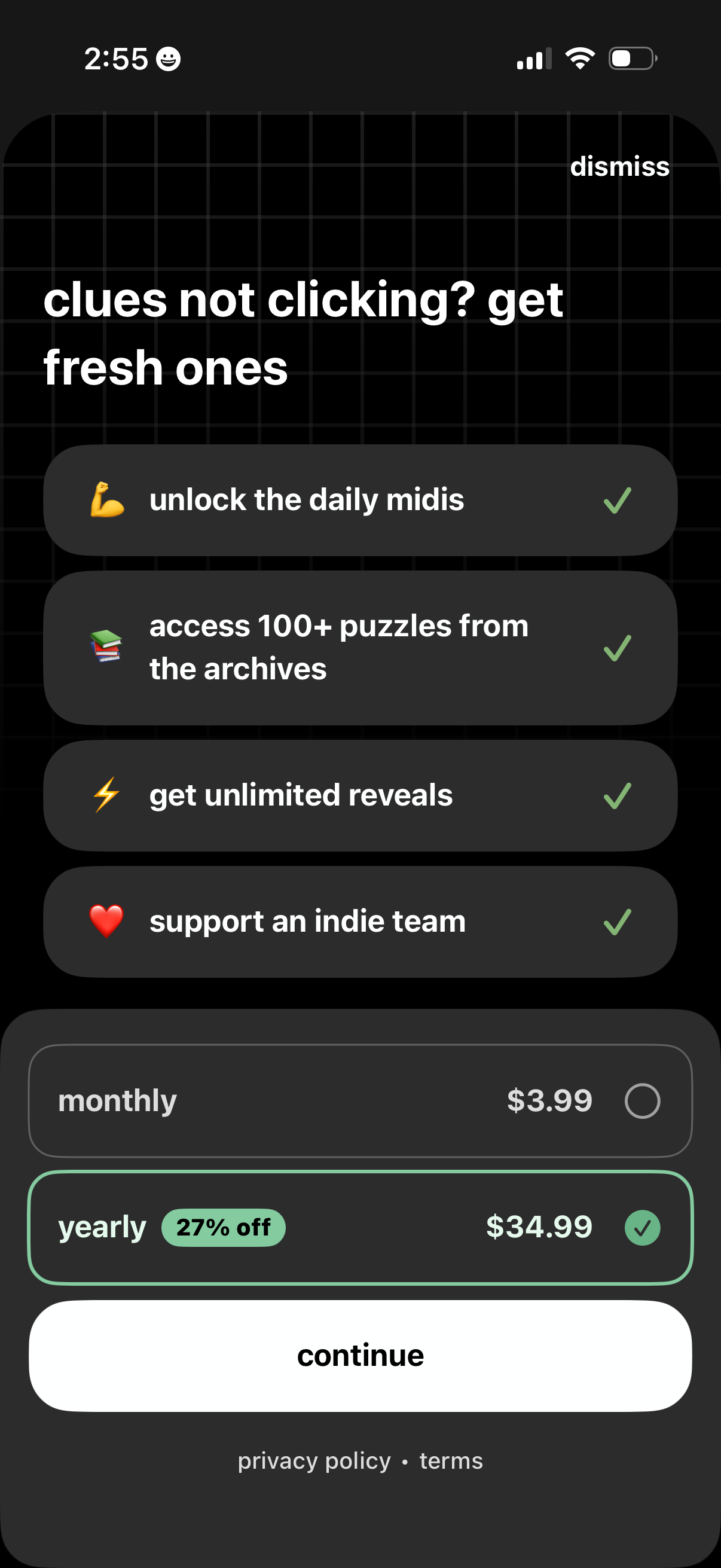View the terms link
721x1568 pixels.
(x=451, y=1460)
